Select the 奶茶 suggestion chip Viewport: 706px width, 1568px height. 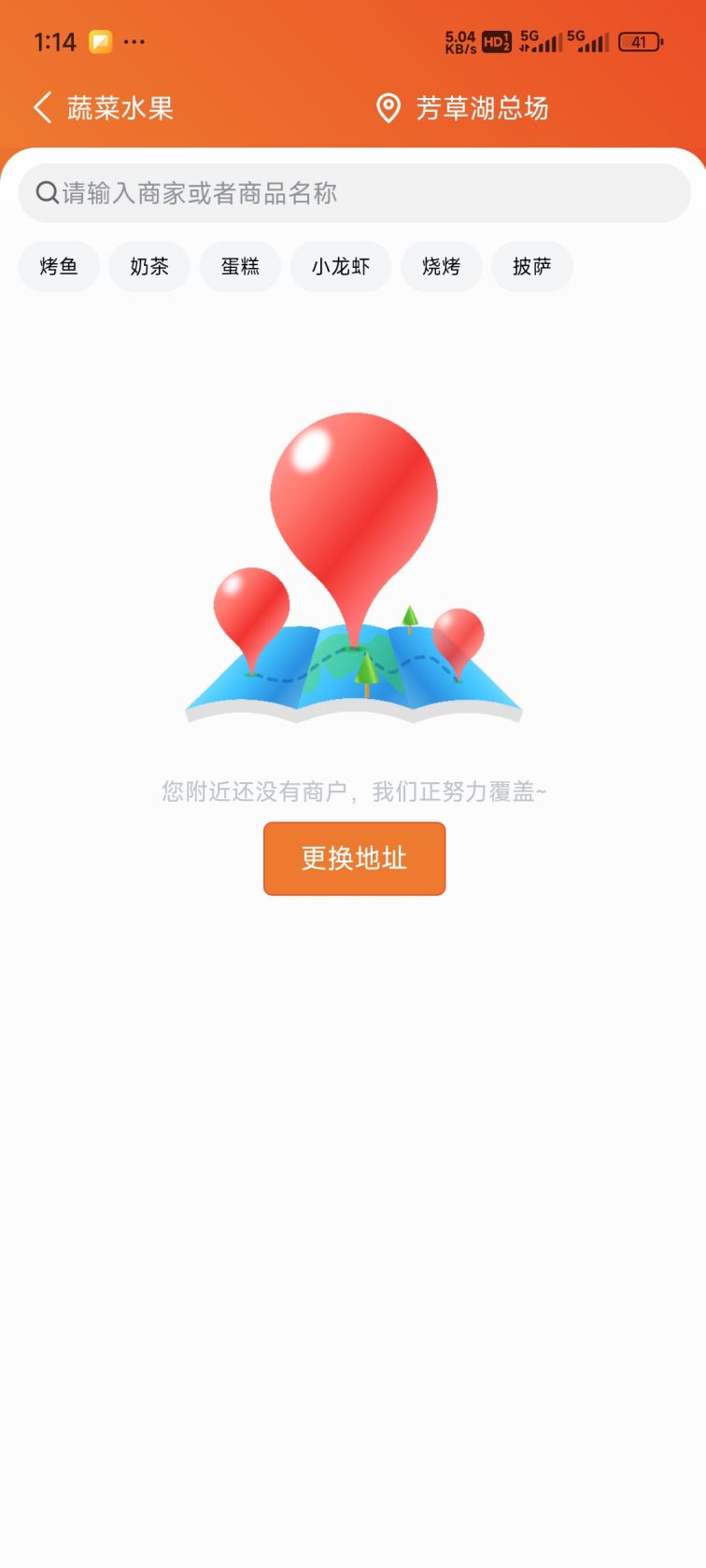click(x=149, y=267)
